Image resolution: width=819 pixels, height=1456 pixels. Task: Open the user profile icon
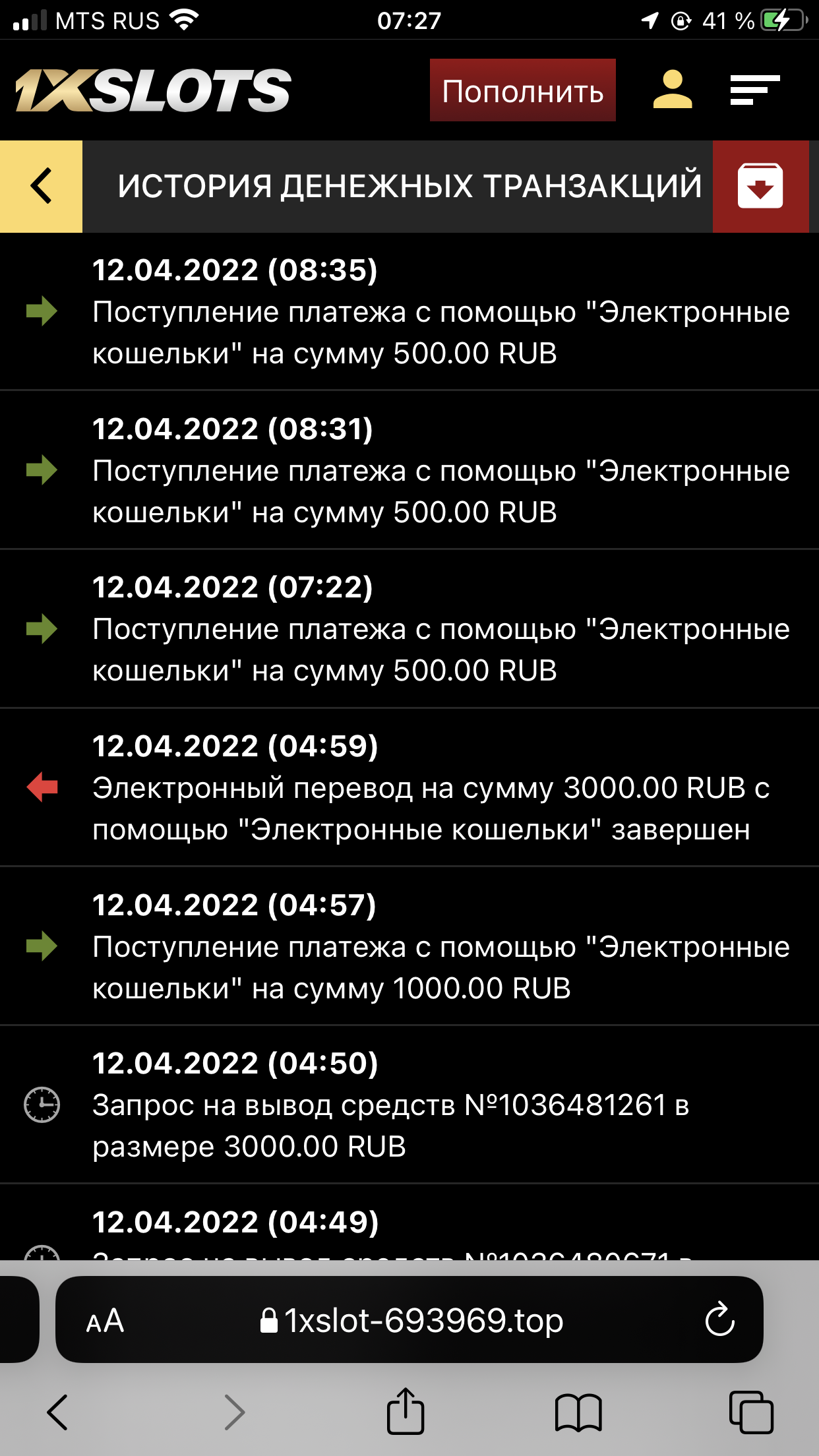coord(672,90)
